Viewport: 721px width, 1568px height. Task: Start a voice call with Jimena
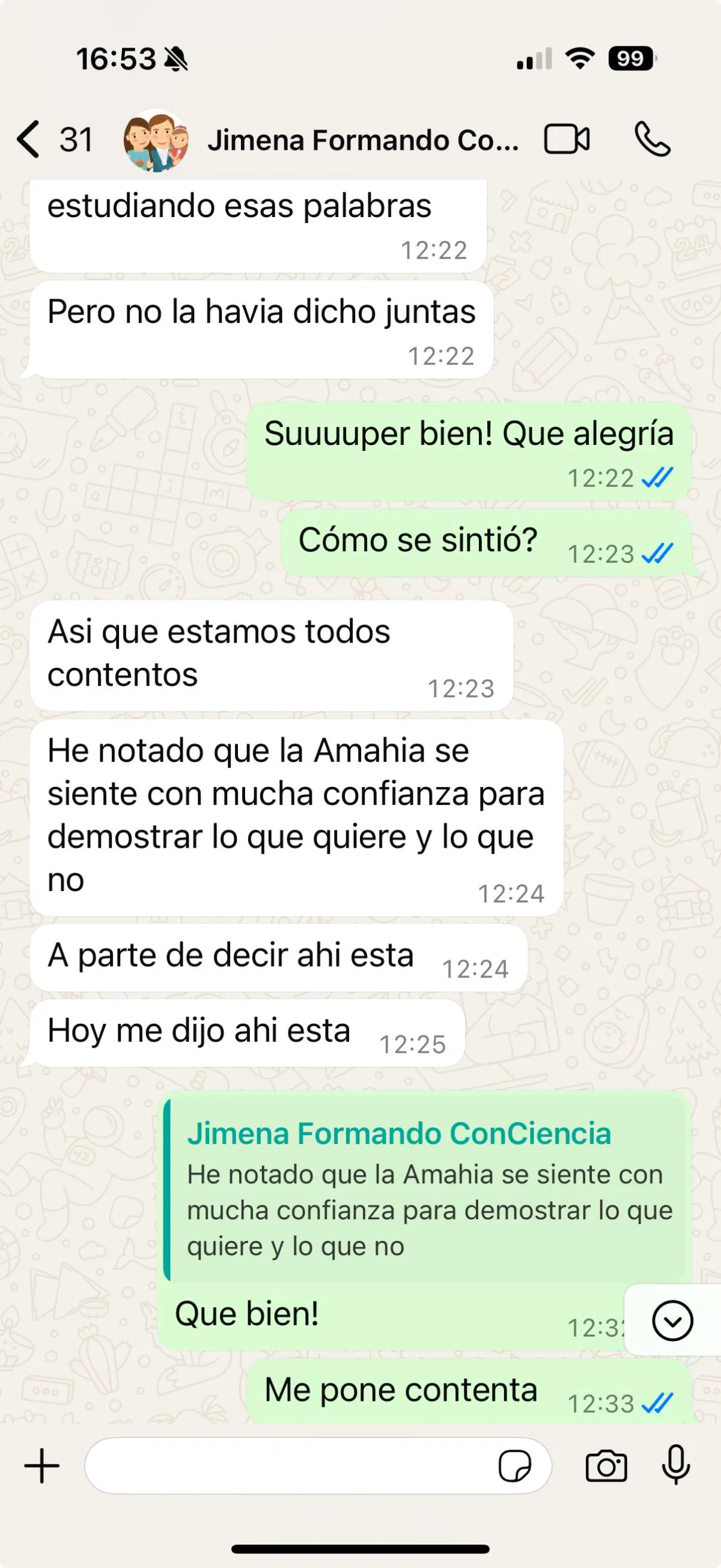(653, 139)
